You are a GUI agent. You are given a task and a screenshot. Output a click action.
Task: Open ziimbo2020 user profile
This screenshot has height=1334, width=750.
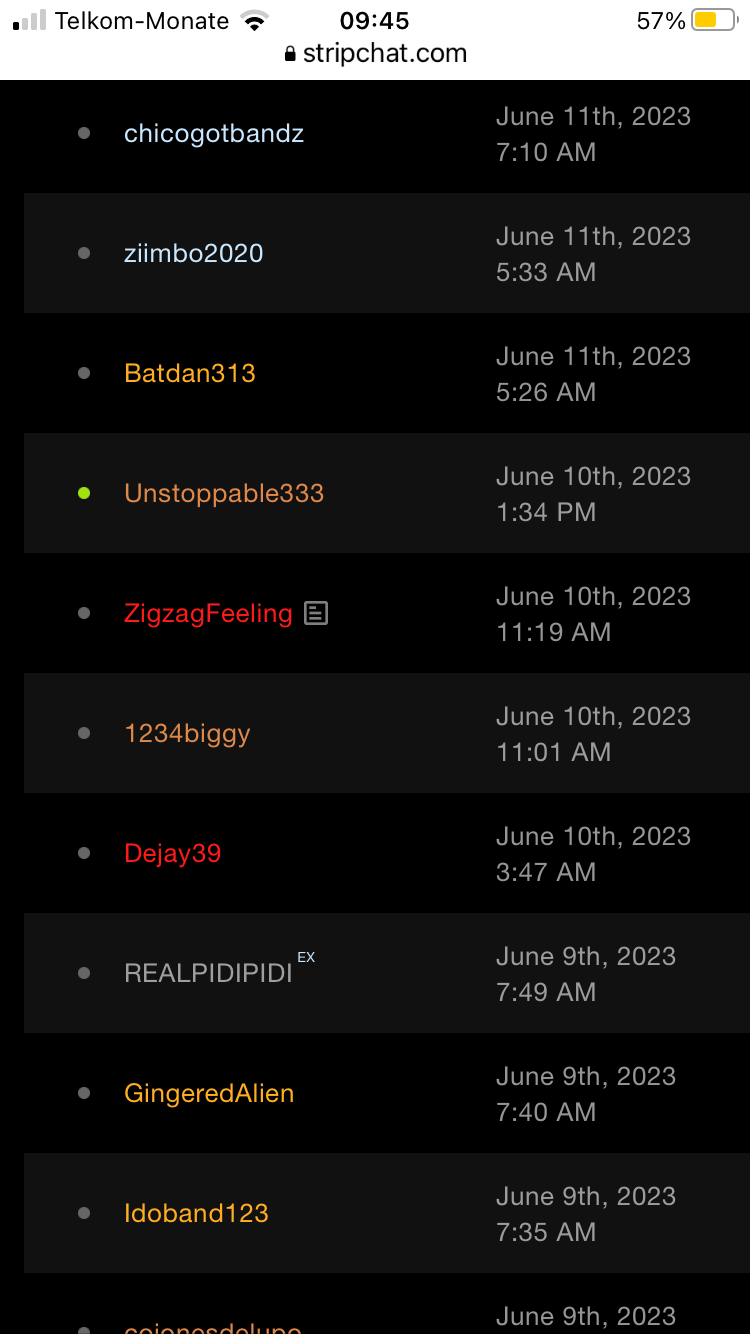click(x=193, y=253)
